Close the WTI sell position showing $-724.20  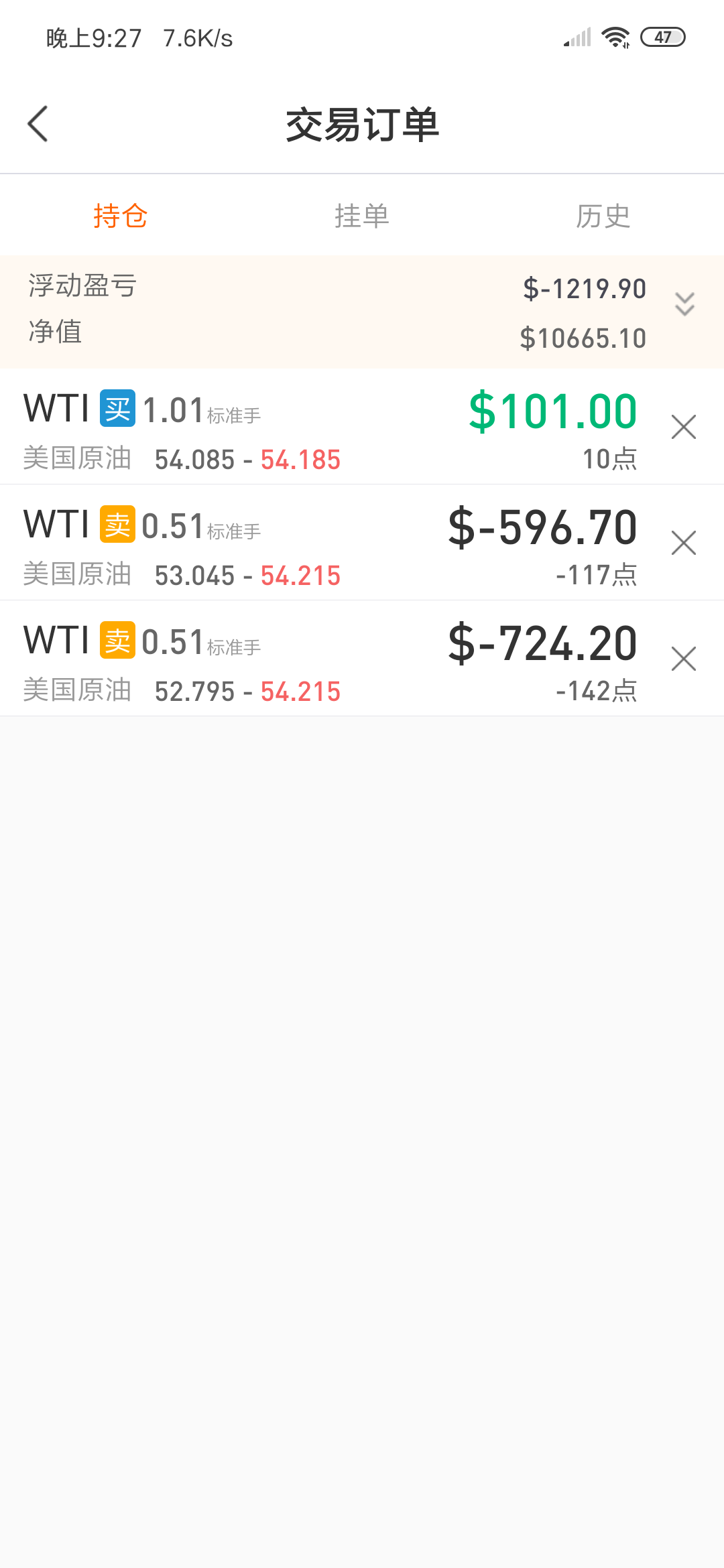[683, 659]
